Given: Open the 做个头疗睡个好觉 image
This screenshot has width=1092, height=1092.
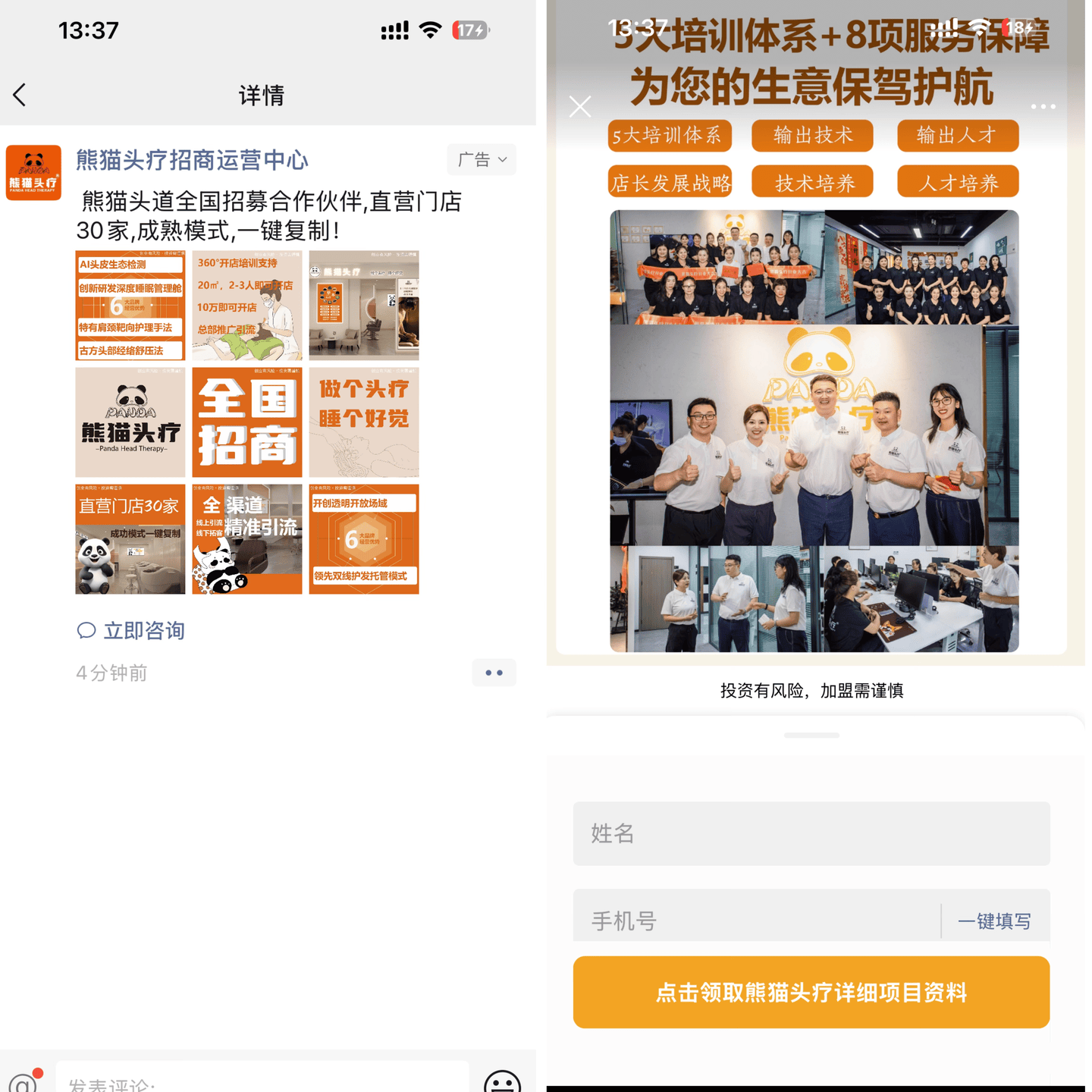Looking at the screenshot, I should pyautogui.click(x=364, y=422).
